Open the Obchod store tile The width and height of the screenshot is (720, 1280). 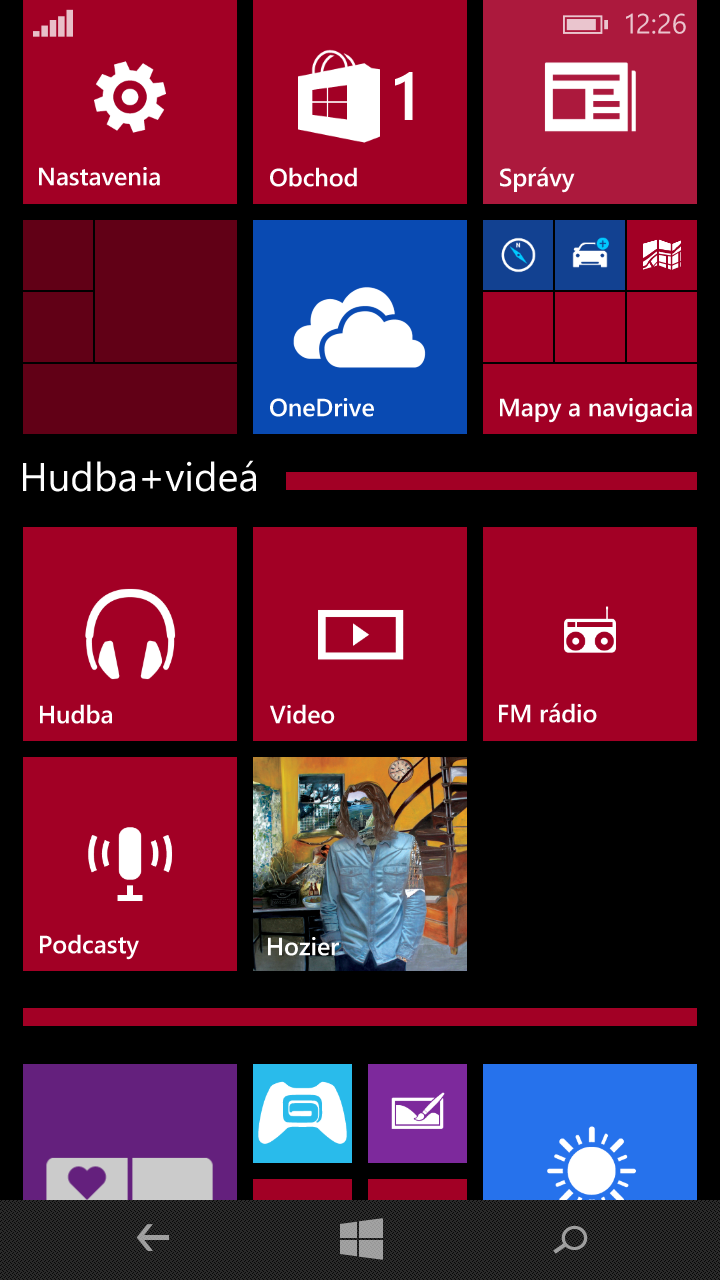click(360, 102)
